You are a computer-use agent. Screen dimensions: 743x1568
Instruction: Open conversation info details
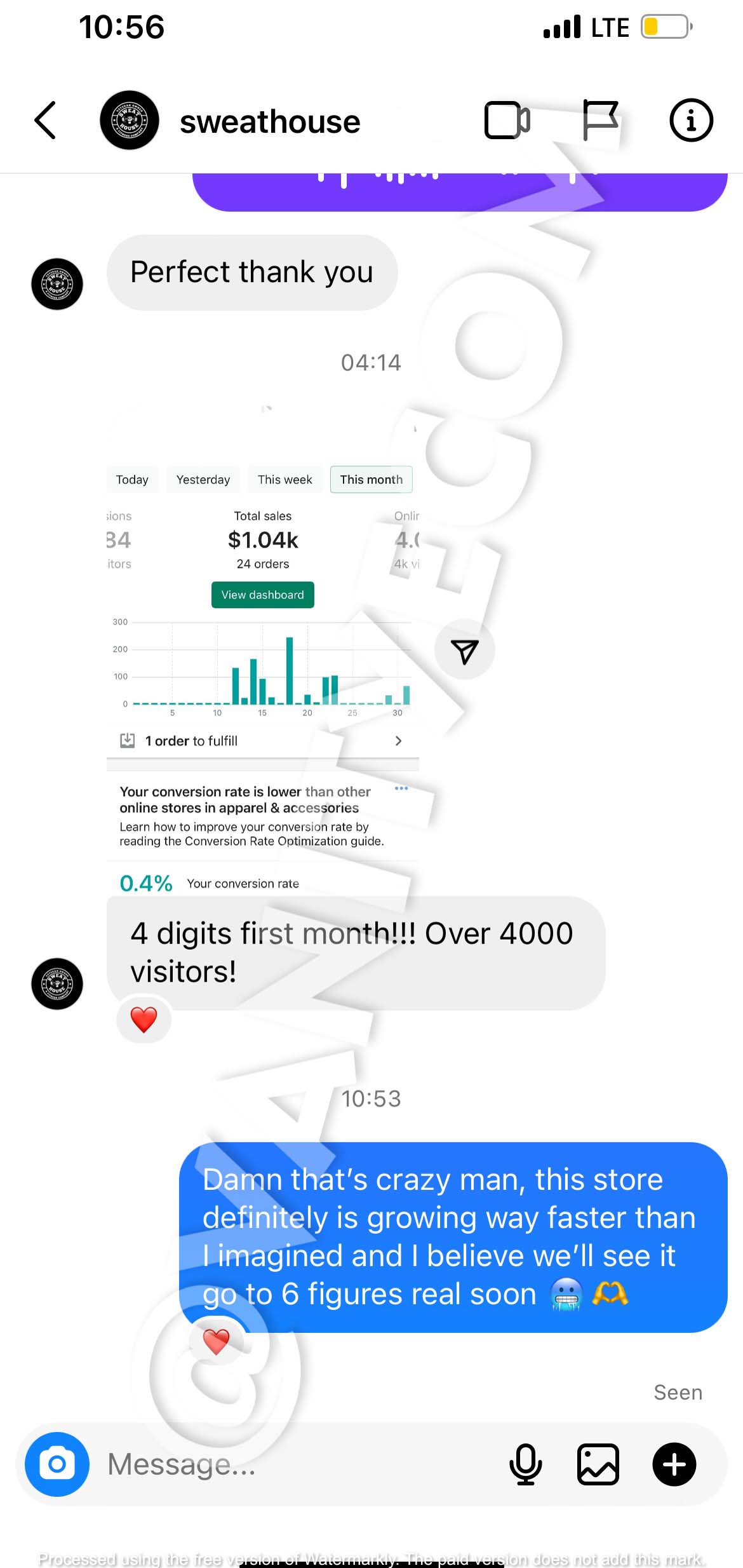691,120
